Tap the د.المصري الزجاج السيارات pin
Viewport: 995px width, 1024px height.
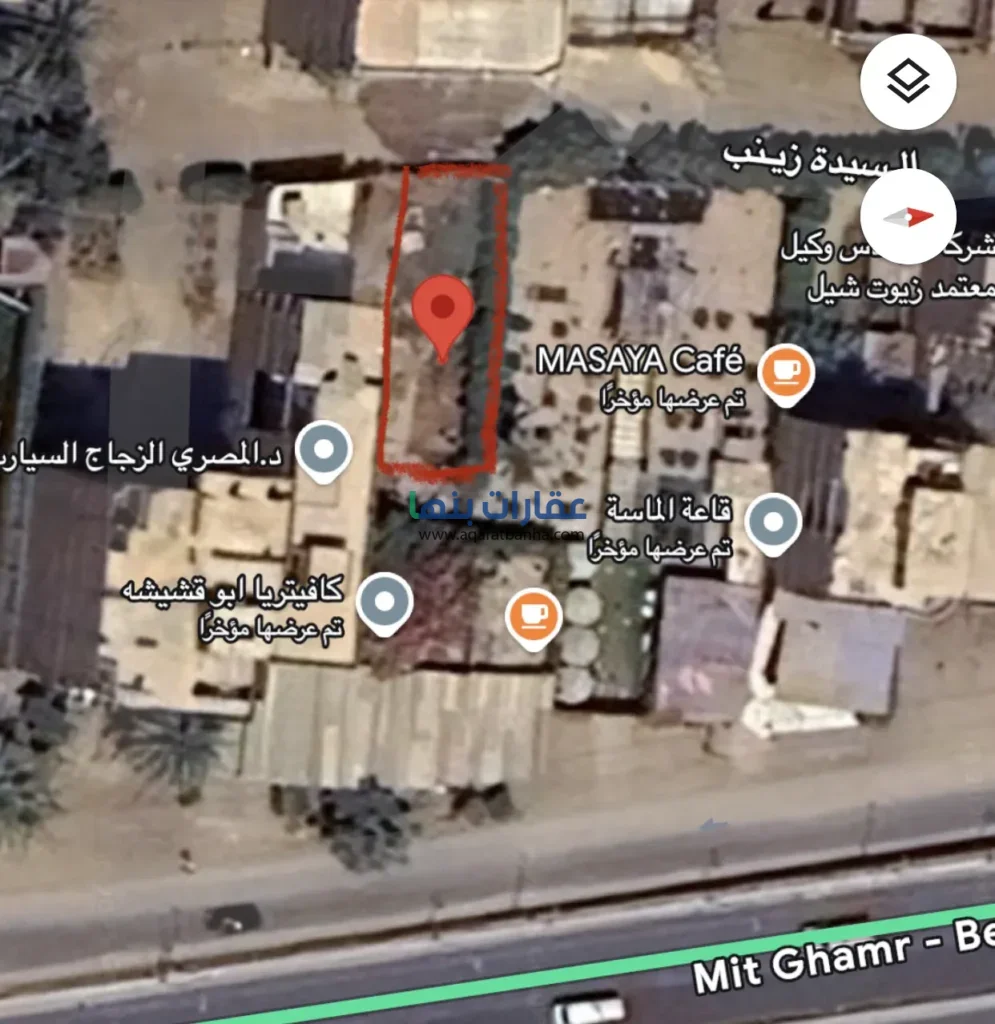[324, 451]
